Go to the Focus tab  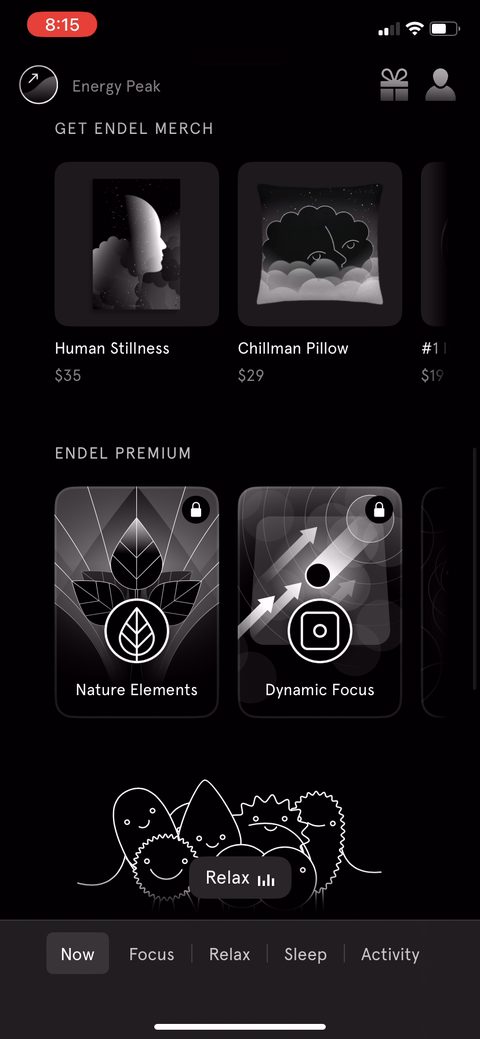click(x=151, y=954)
